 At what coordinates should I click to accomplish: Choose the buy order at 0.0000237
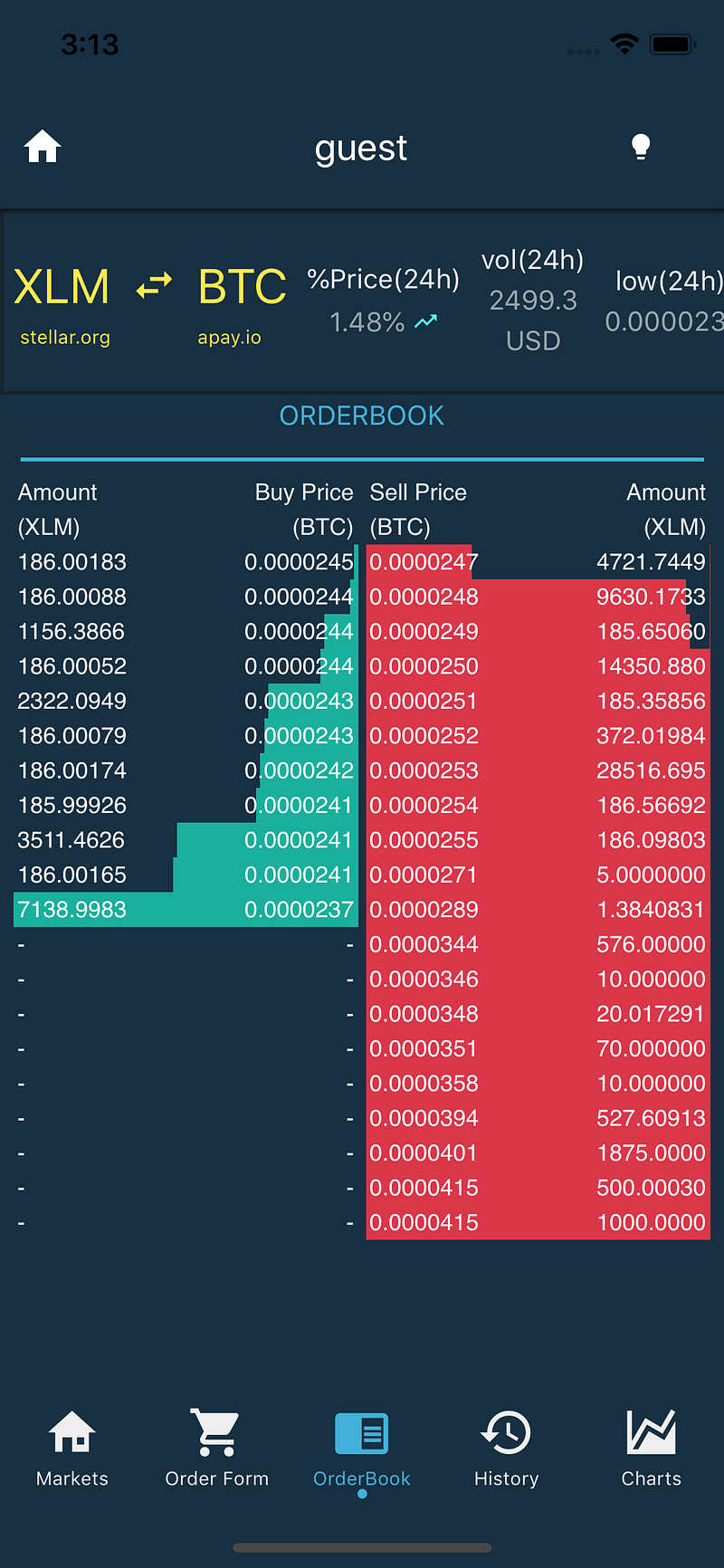186,910
